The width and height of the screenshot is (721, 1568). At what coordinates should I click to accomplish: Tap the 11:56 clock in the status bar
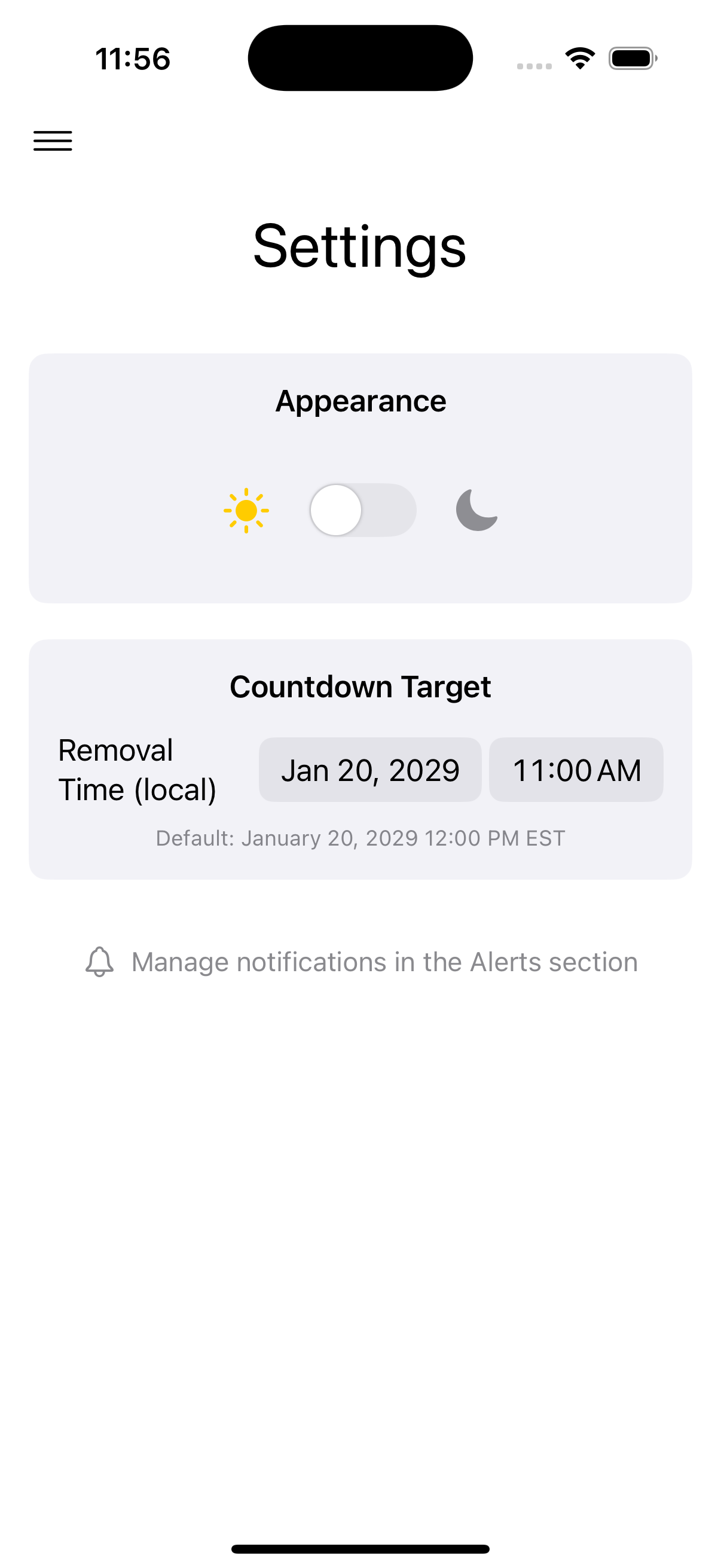[x=133, y=58]
